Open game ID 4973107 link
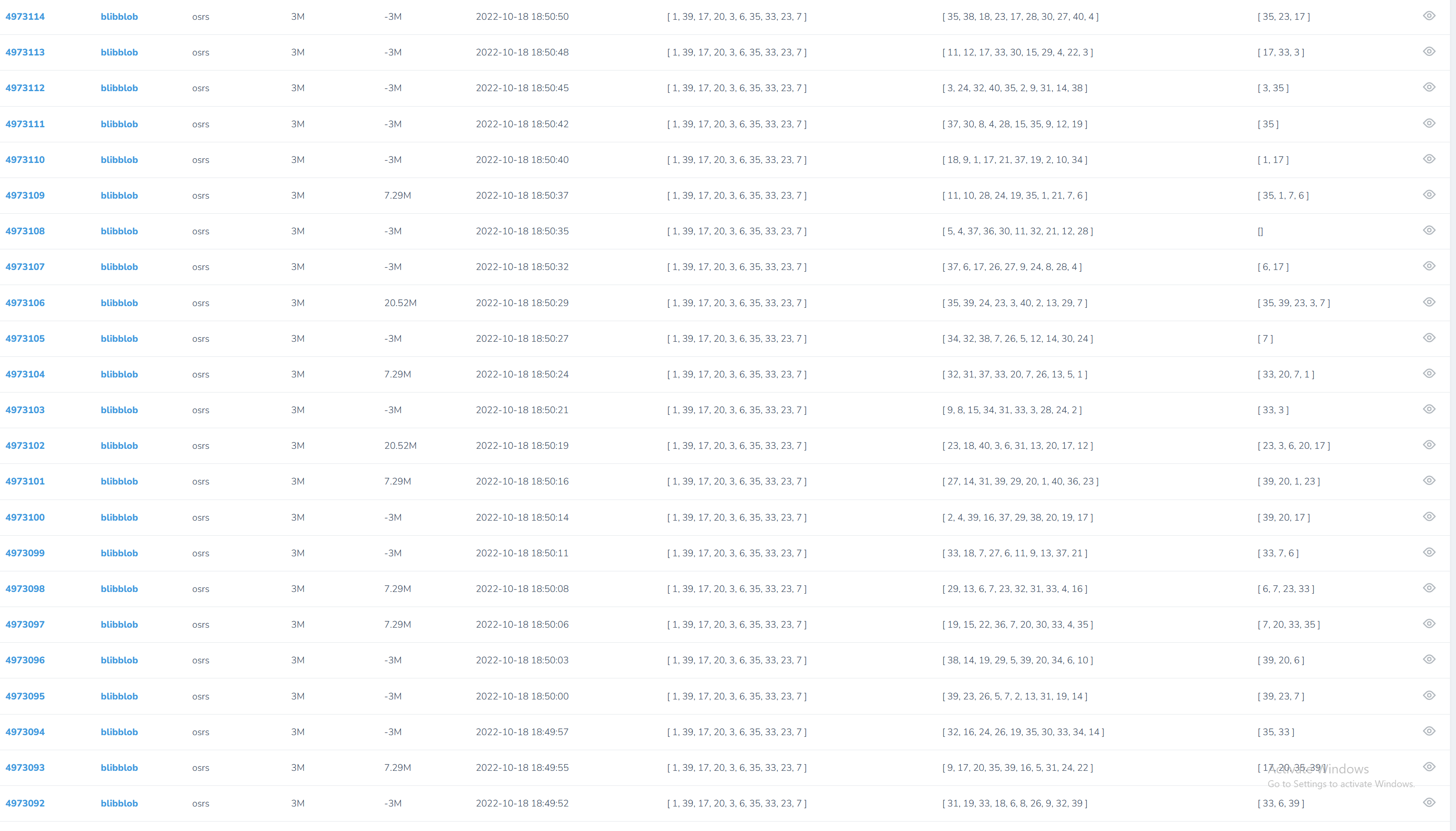The height and width of the screenshot is (831, 1456). 25,267
